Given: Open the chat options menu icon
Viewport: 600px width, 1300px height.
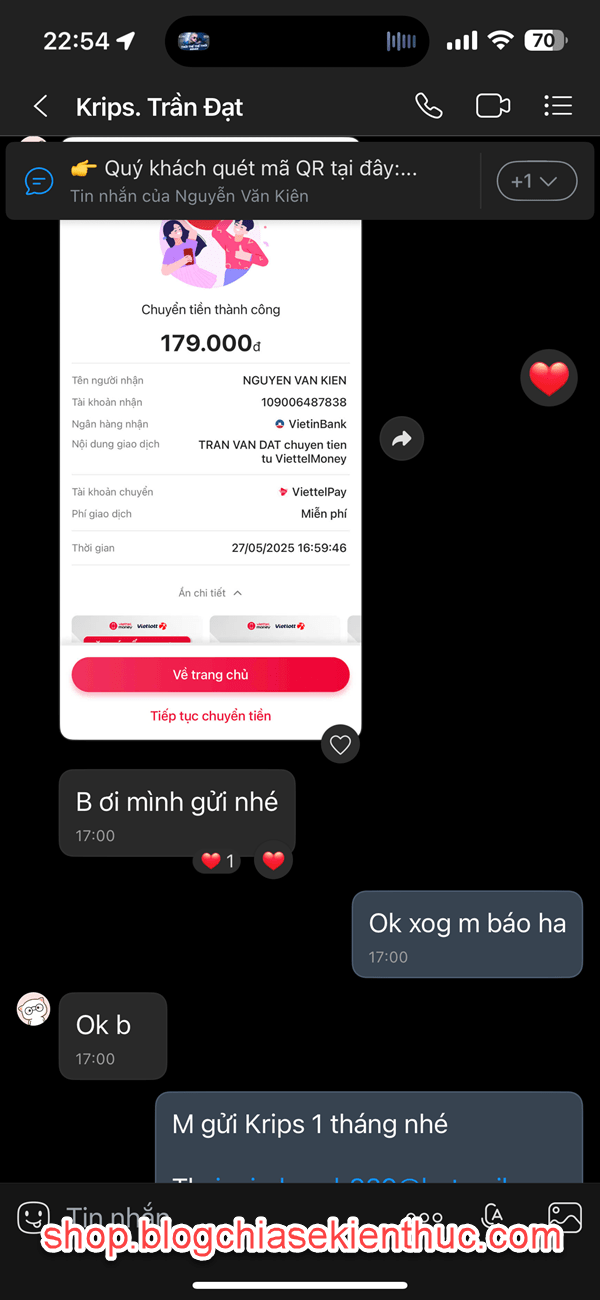Looking at the screenshot, I should coord(558,105).
